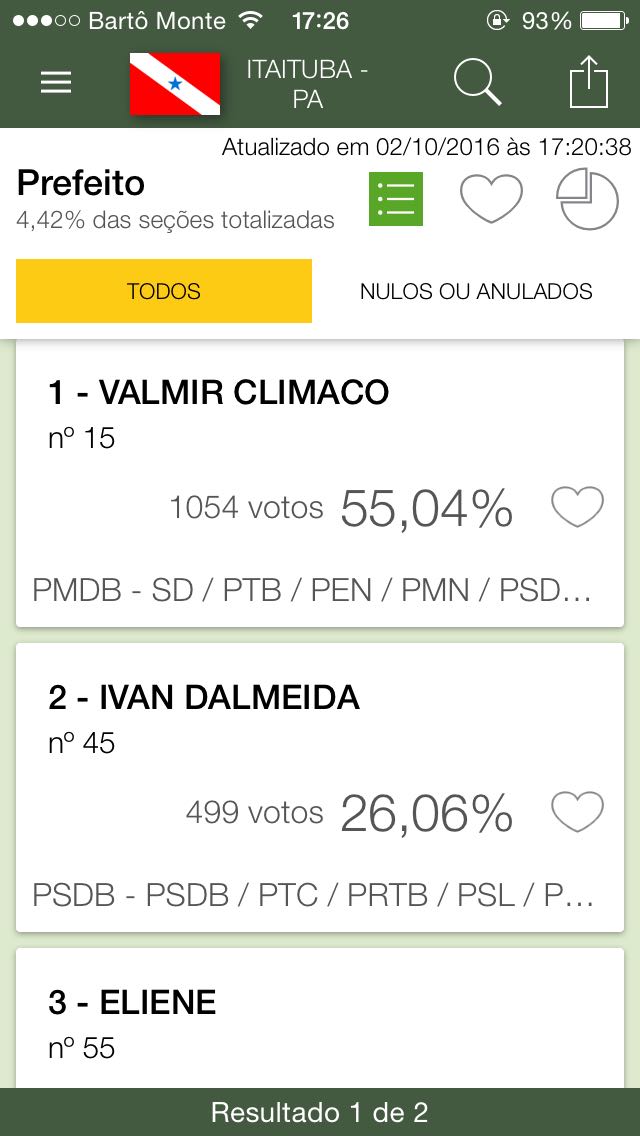Viewport: 640px width, 1136px height.
Task: Favorite the Prefeito results page
Action: 491,199
